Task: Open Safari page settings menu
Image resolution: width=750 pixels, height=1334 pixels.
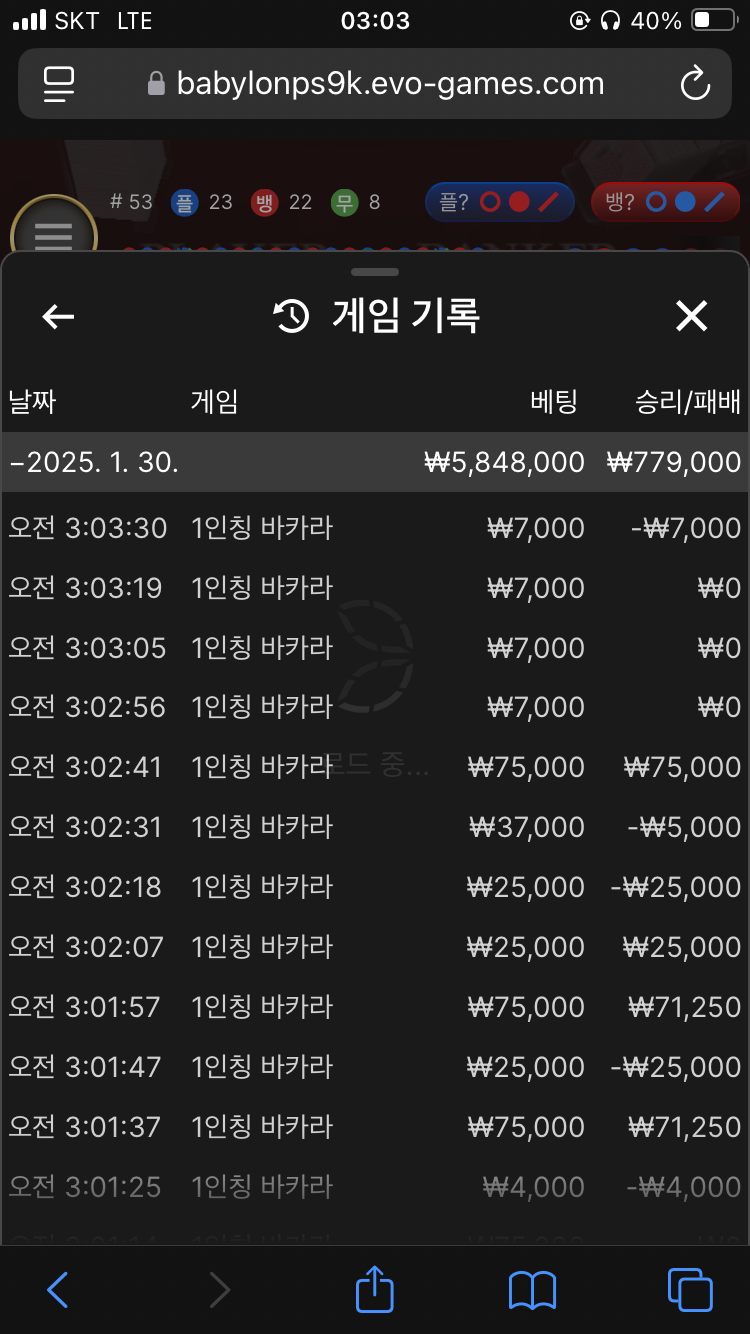Action: [60, 84]
